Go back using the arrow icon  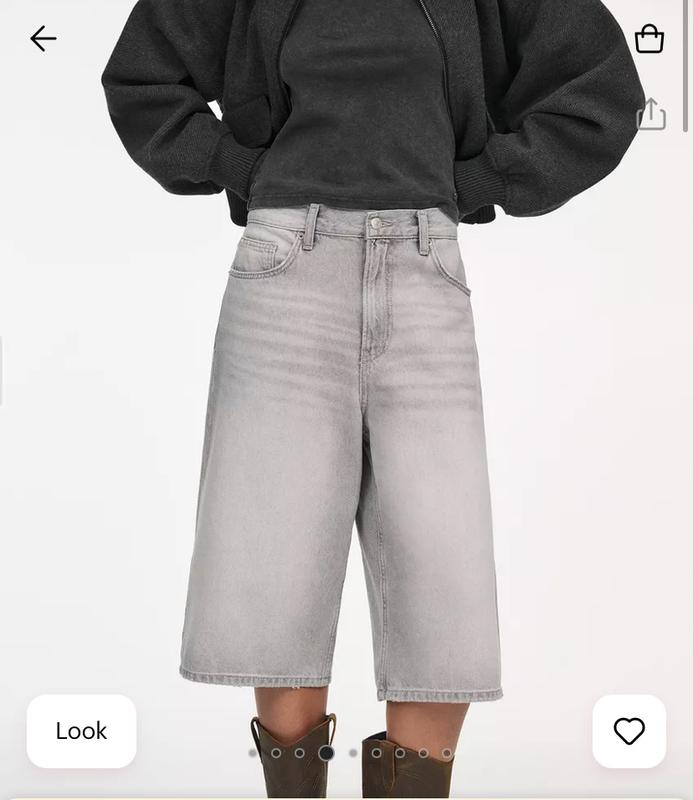43,39
